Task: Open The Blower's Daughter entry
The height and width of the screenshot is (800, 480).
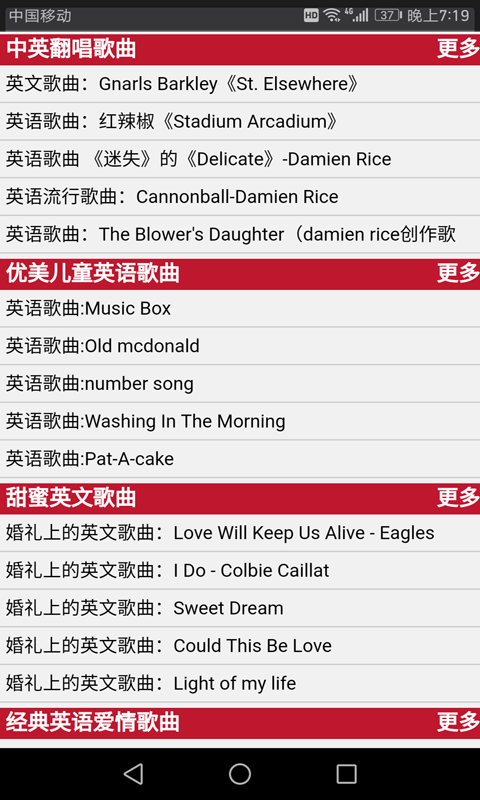Action: (240, 235)
